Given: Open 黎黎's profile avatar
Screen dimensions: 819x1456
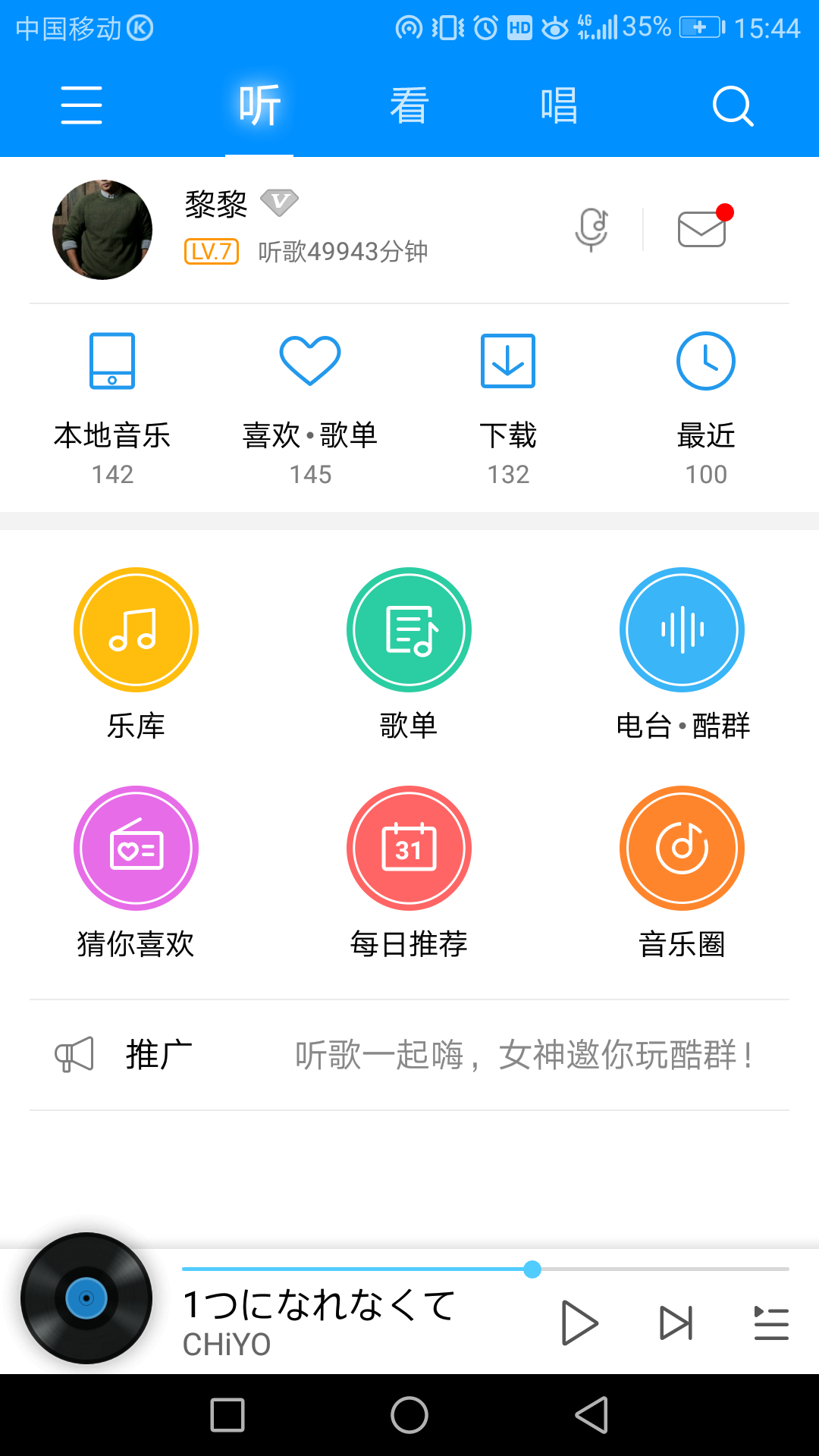Looking at the screenshot, I should 102,229.
